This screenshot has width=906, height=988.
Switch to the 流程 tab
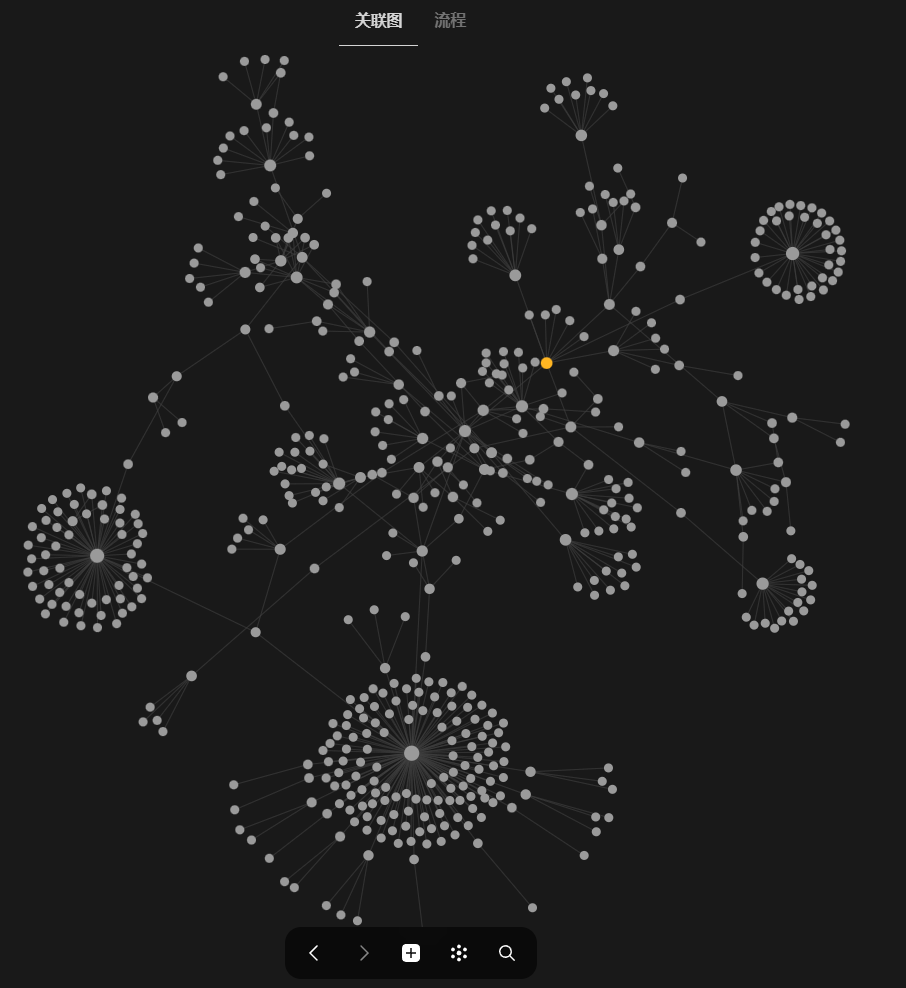(x=450, y=20)
